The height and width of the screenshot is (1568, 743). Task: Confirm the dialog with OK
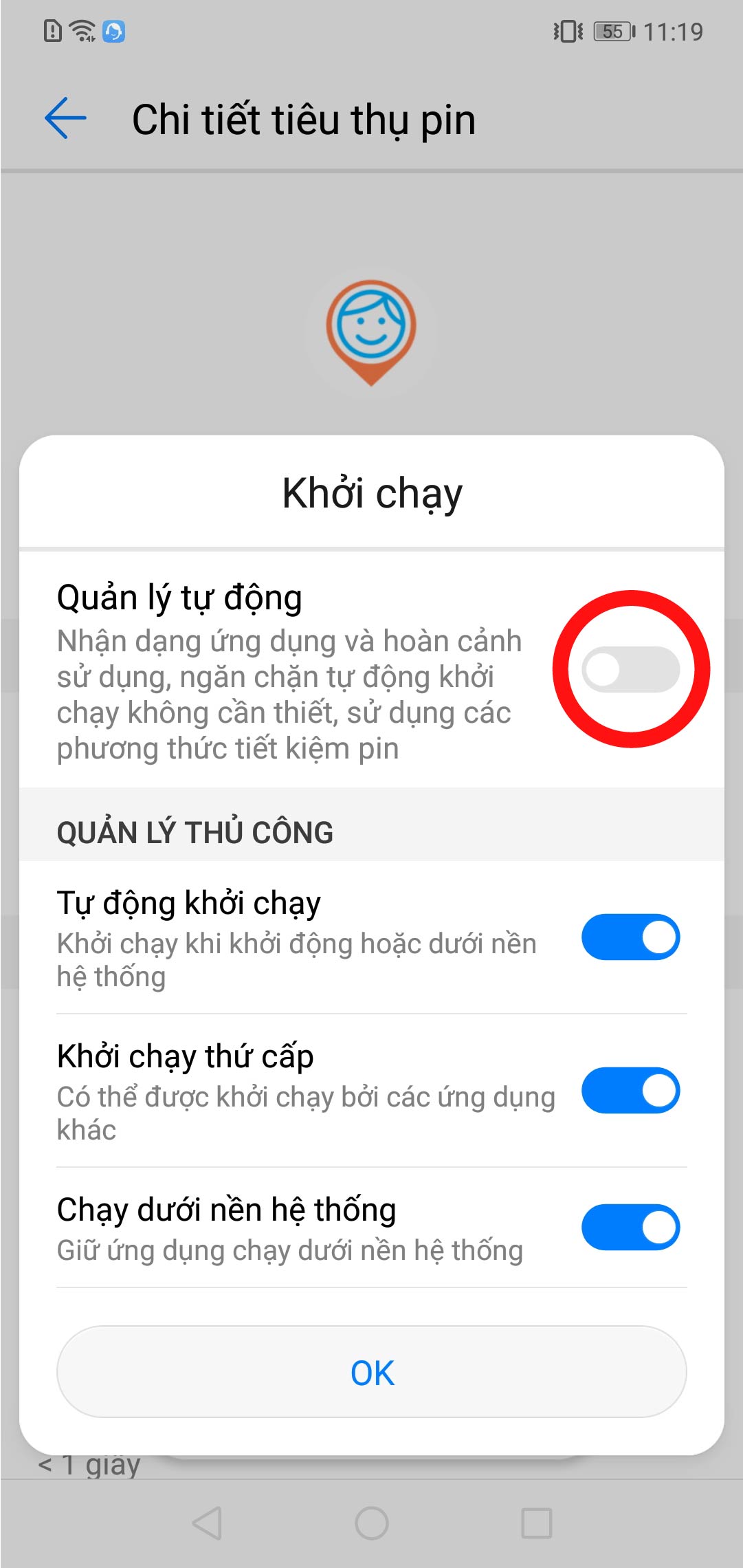[371, 1372]
